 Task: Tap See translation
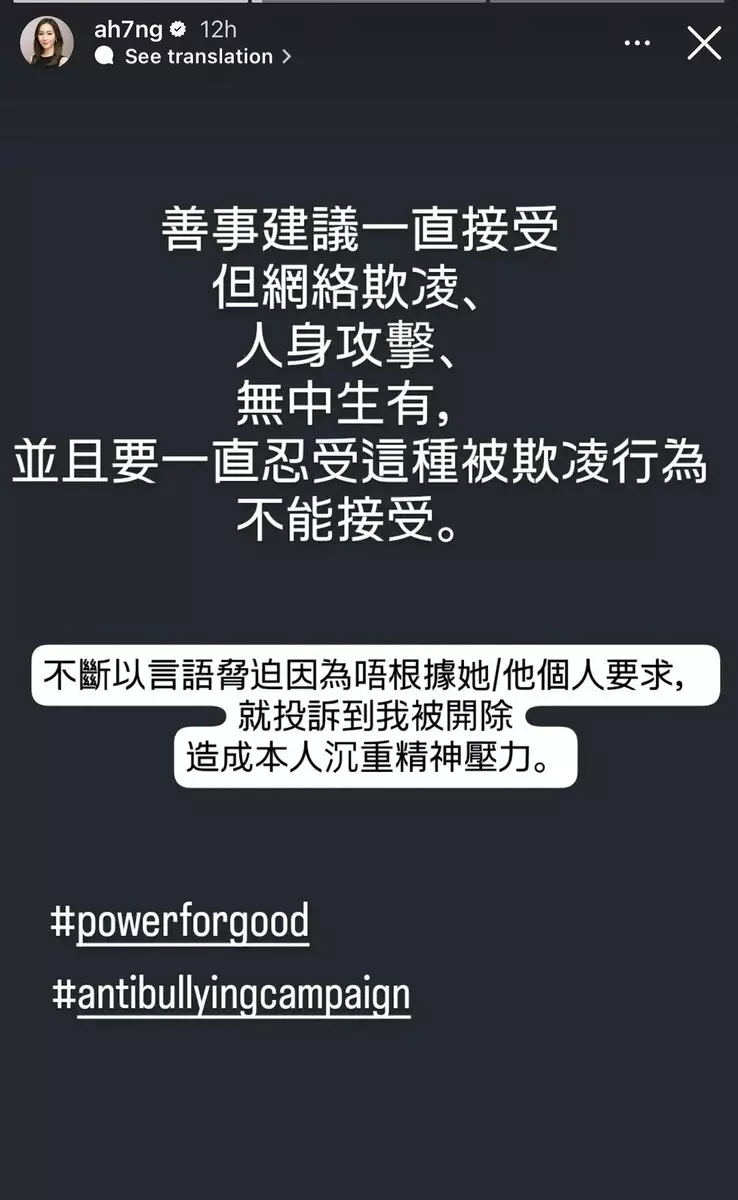pos(198,57)
